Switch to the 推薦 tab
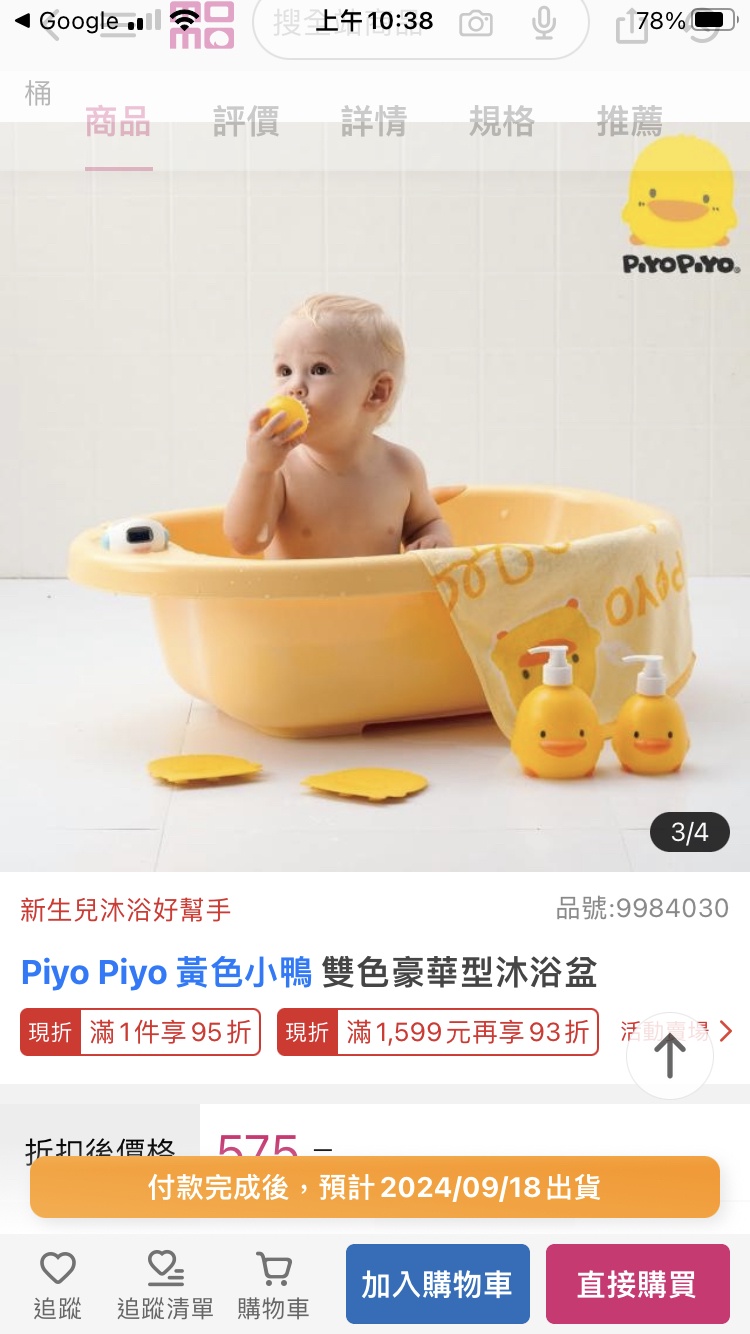This screenshot has height=1334, width=750. pos(629,122)
